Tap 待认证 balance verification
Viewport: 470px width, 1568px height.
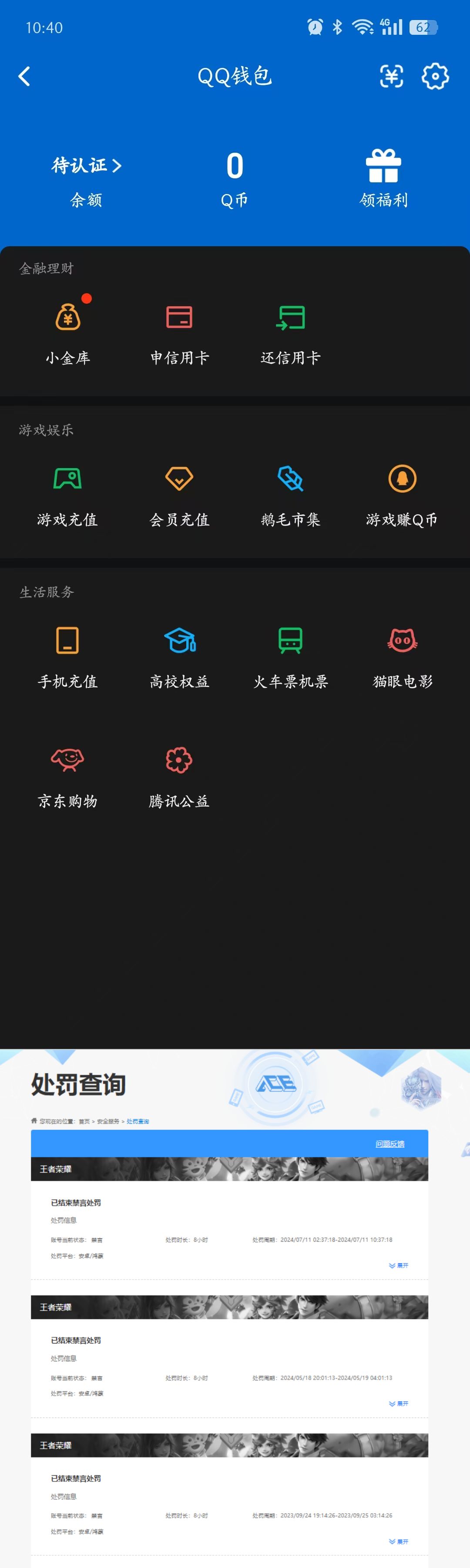point(87,166)
